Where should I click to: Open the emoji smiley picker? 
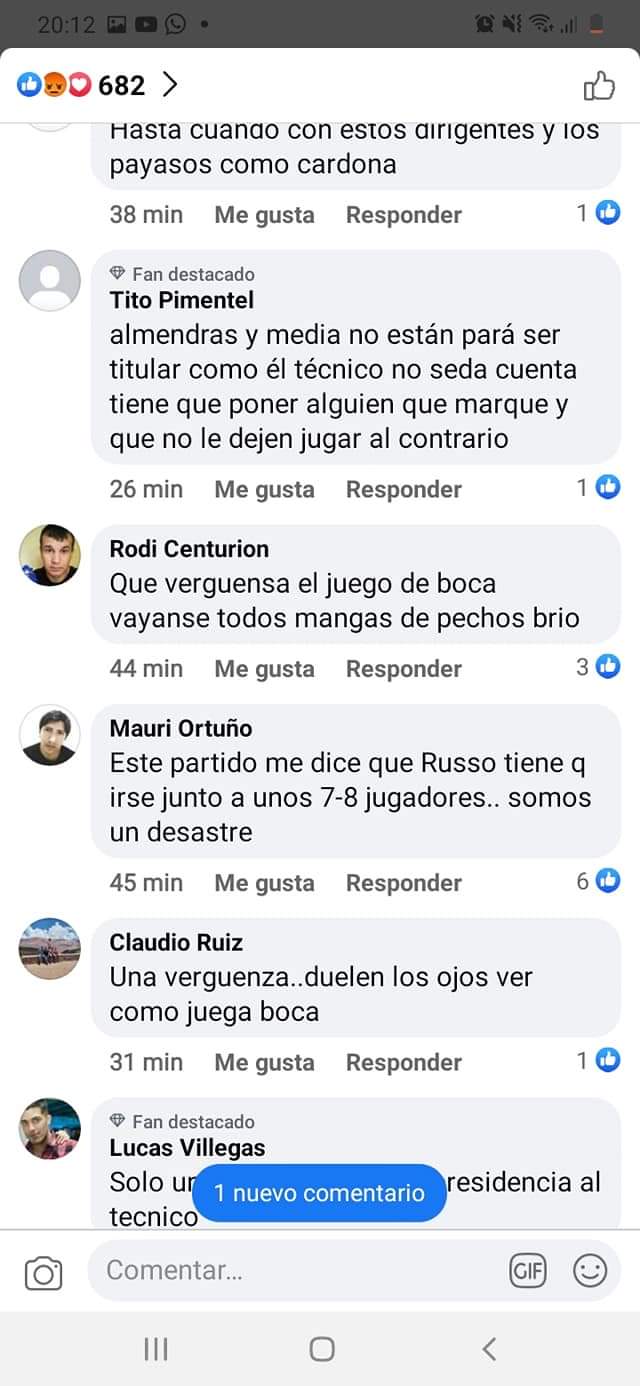coord(590,1271)
